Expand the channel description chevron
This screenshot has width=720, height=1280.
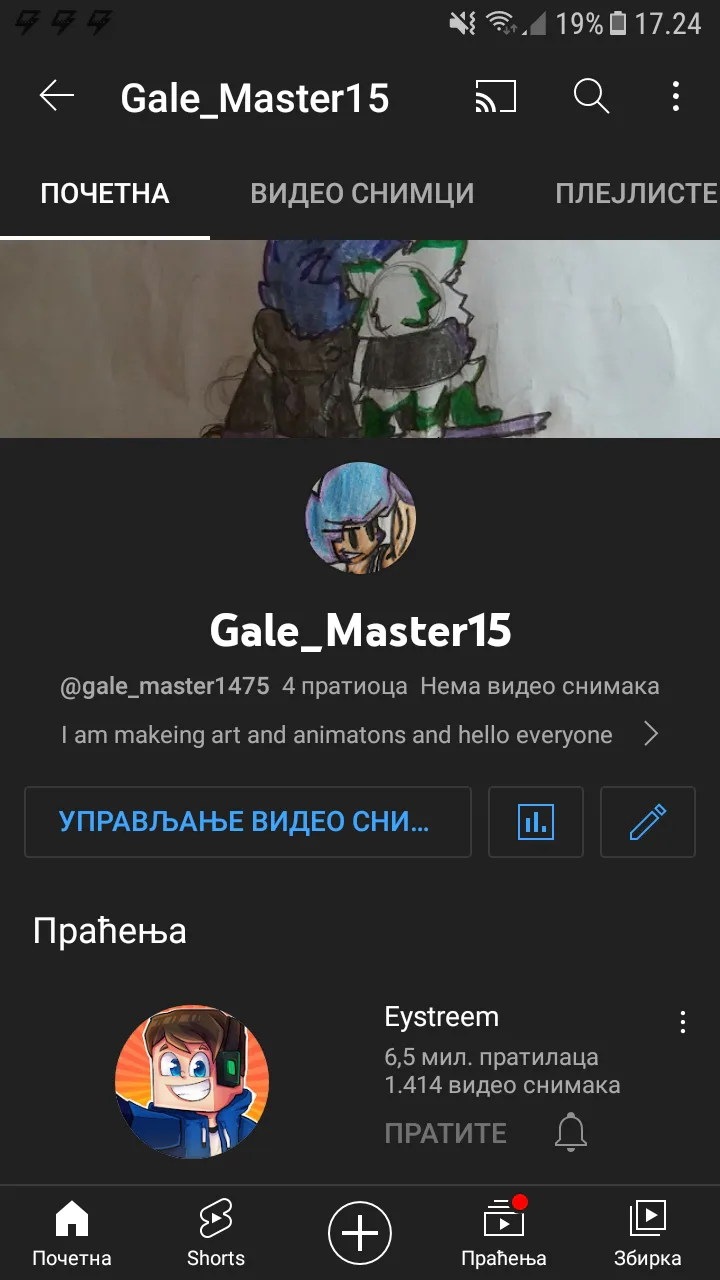click(x=651, y=735)
